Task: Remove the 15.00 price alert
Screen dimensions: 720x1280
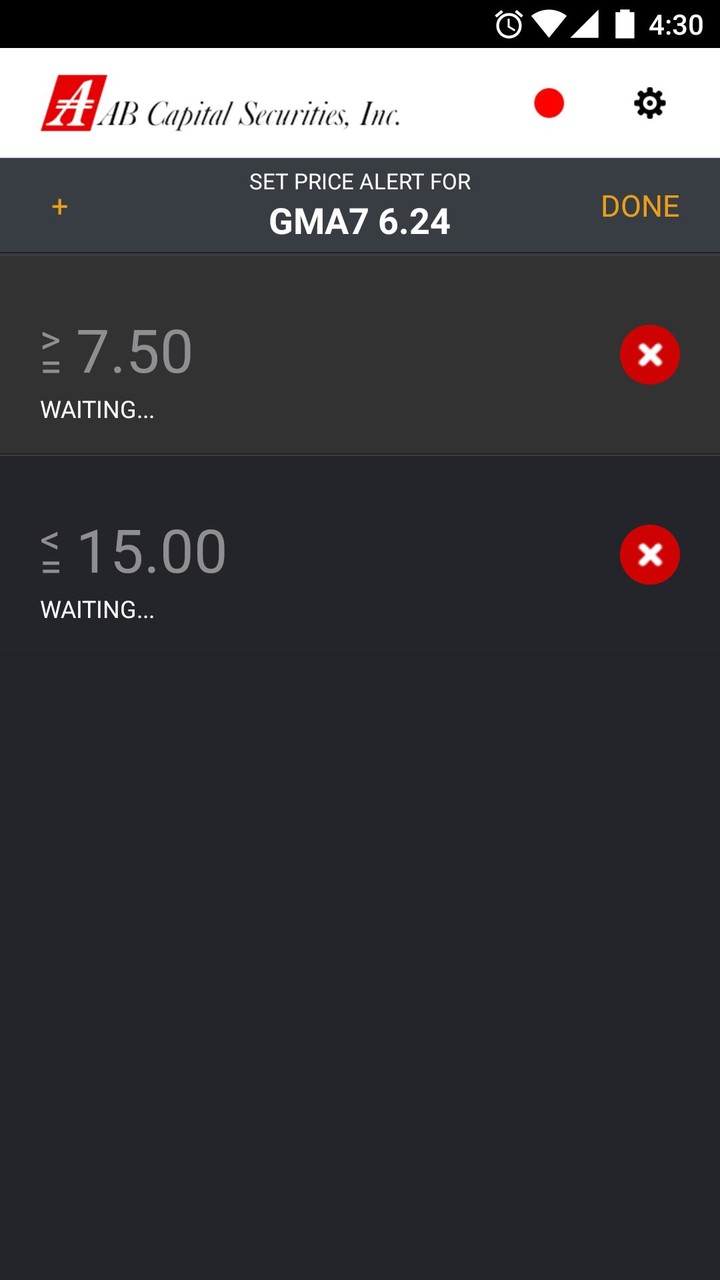Action: [650, 555]
